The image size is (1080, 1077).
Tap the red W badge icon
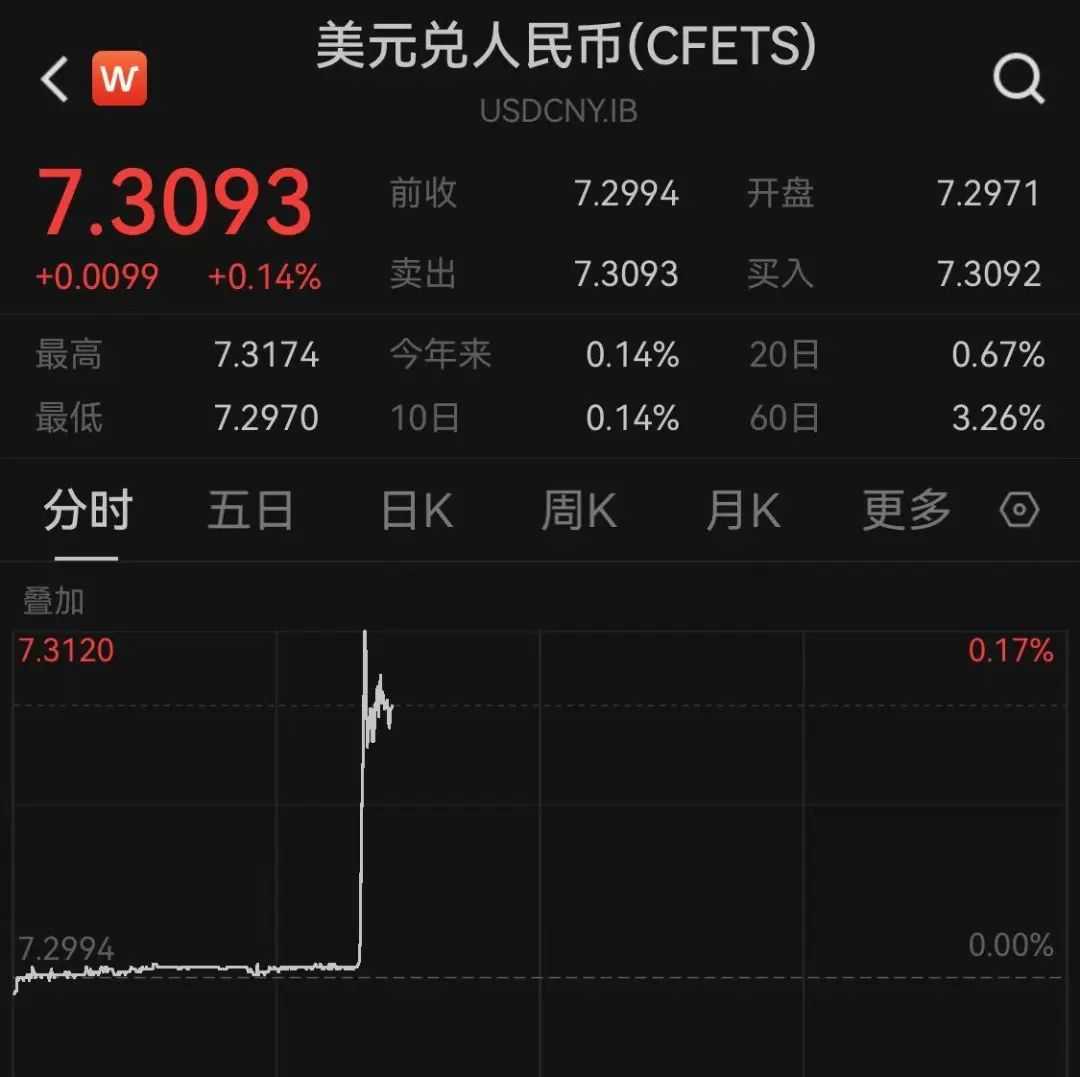pos(119,79)
